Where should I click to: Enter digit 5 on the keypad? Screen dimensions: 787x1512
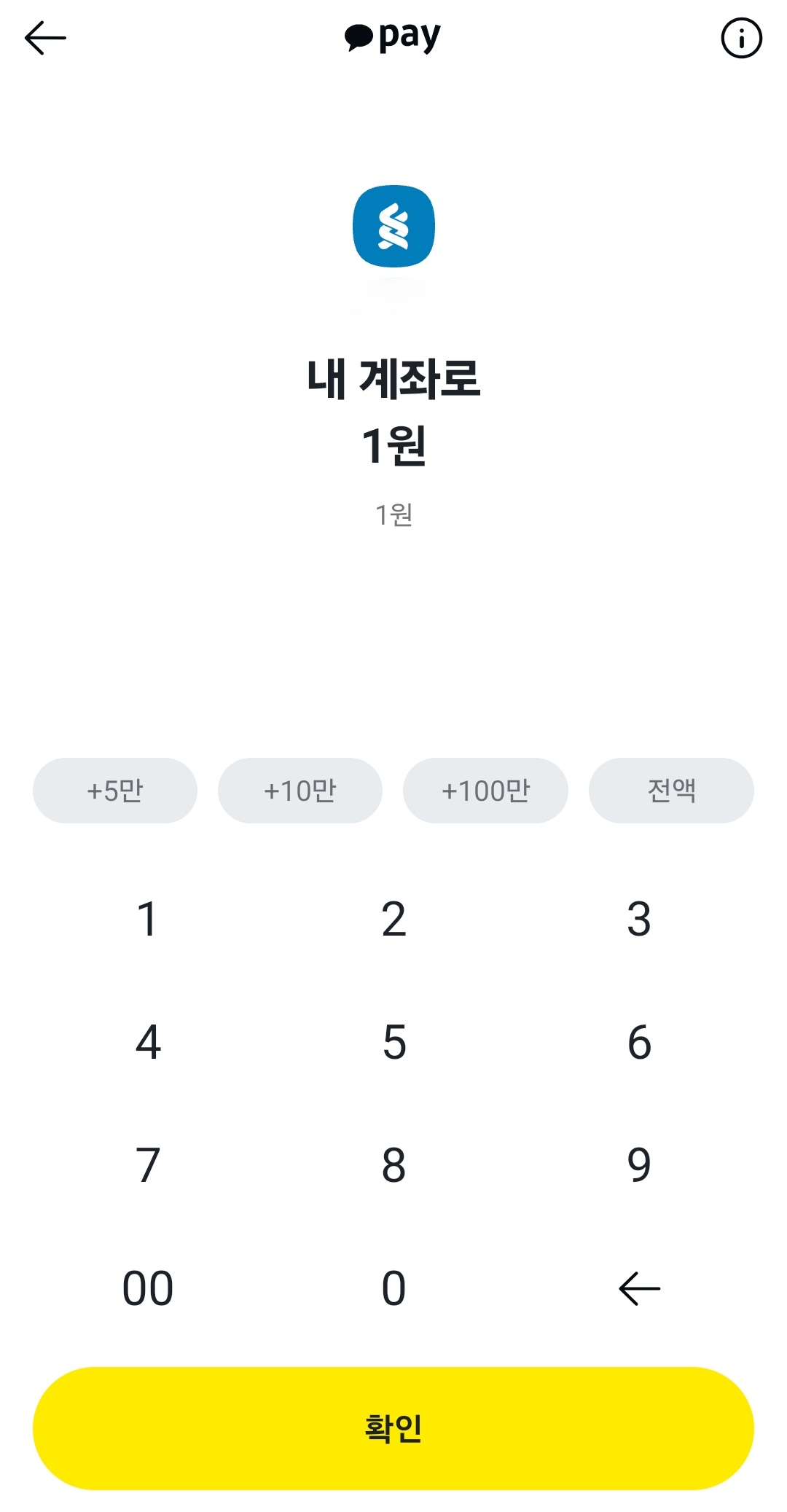[x=393, y=1042]
